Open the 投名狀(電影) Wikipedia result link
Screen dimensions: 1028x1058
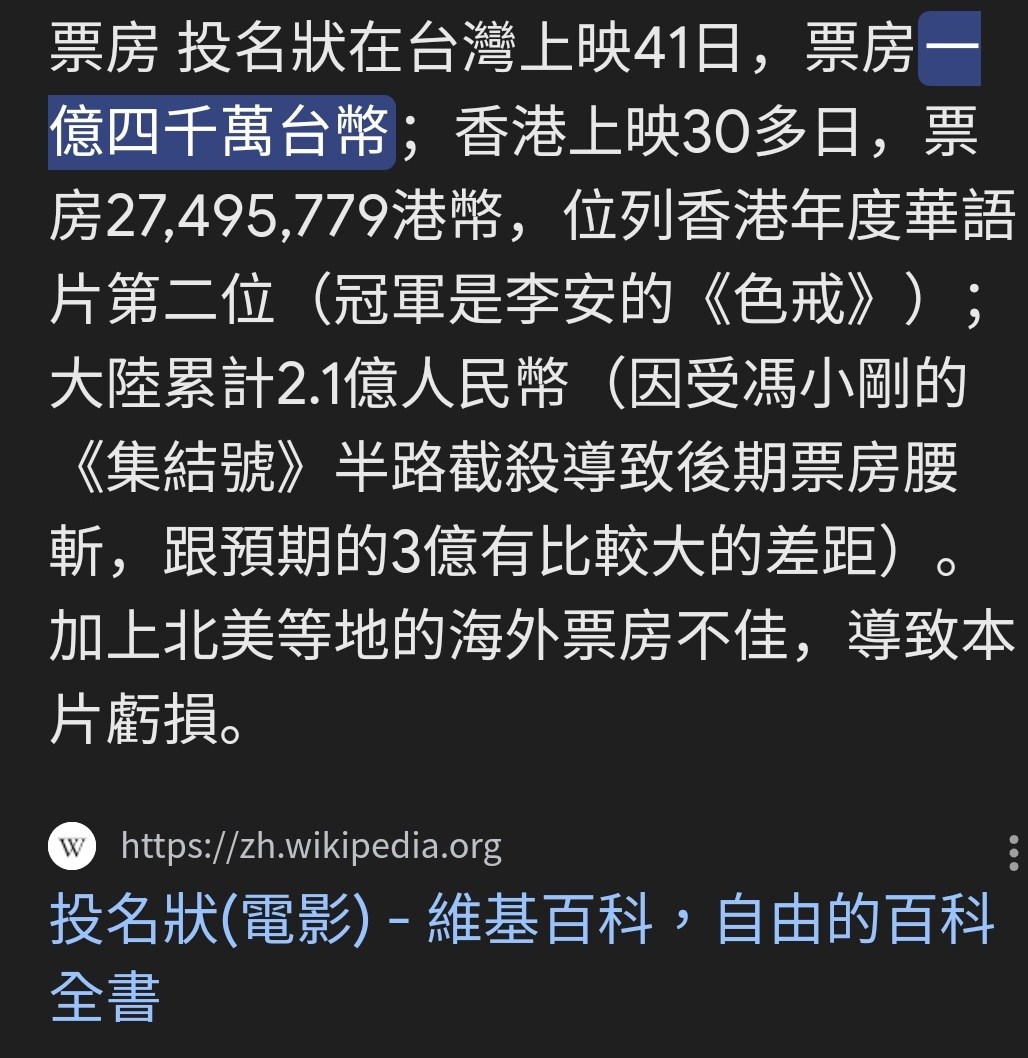pyautogui.click(x=520, y=921)
